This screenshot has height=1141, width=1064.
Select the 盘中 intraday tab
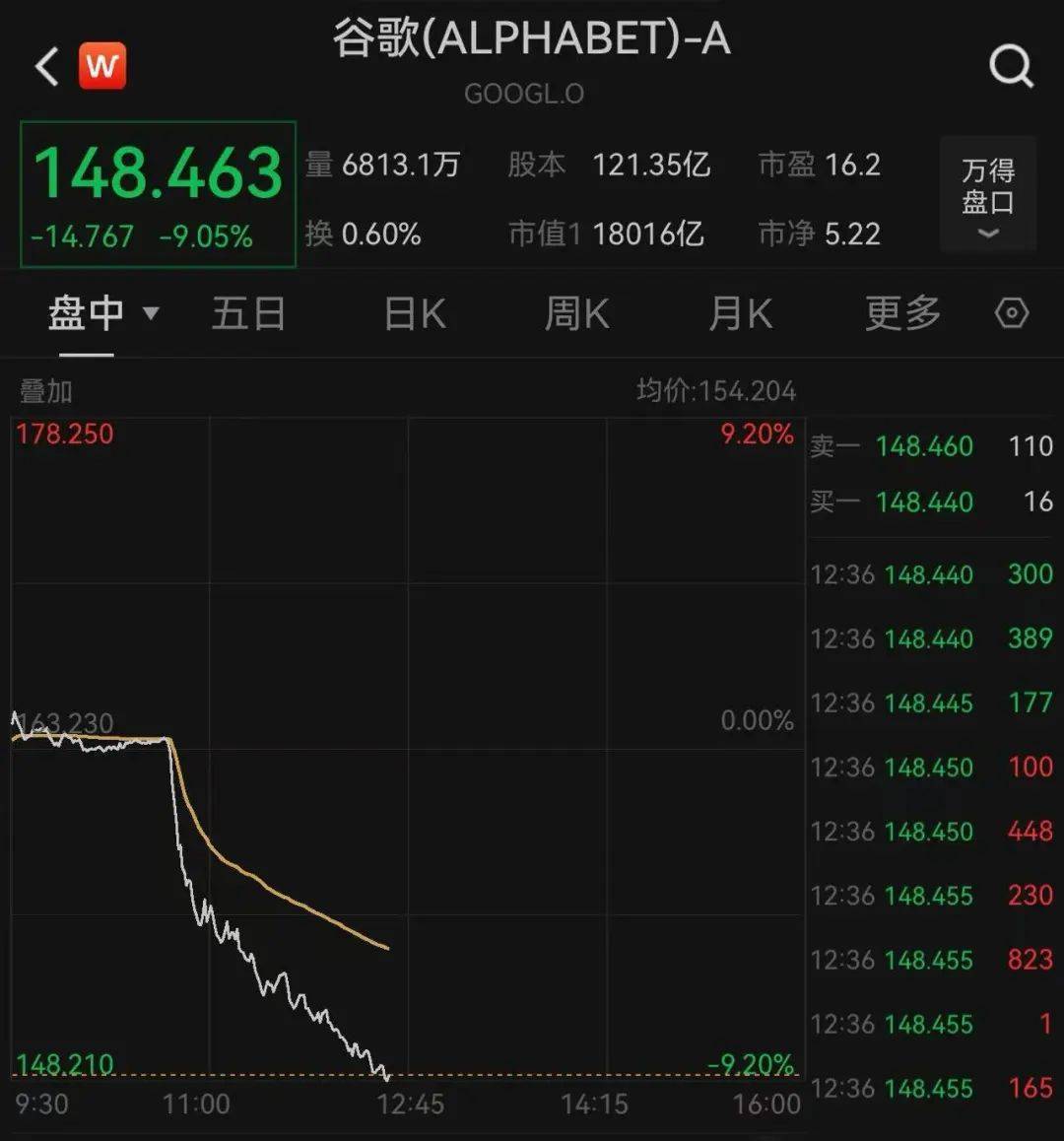point(86,313)
